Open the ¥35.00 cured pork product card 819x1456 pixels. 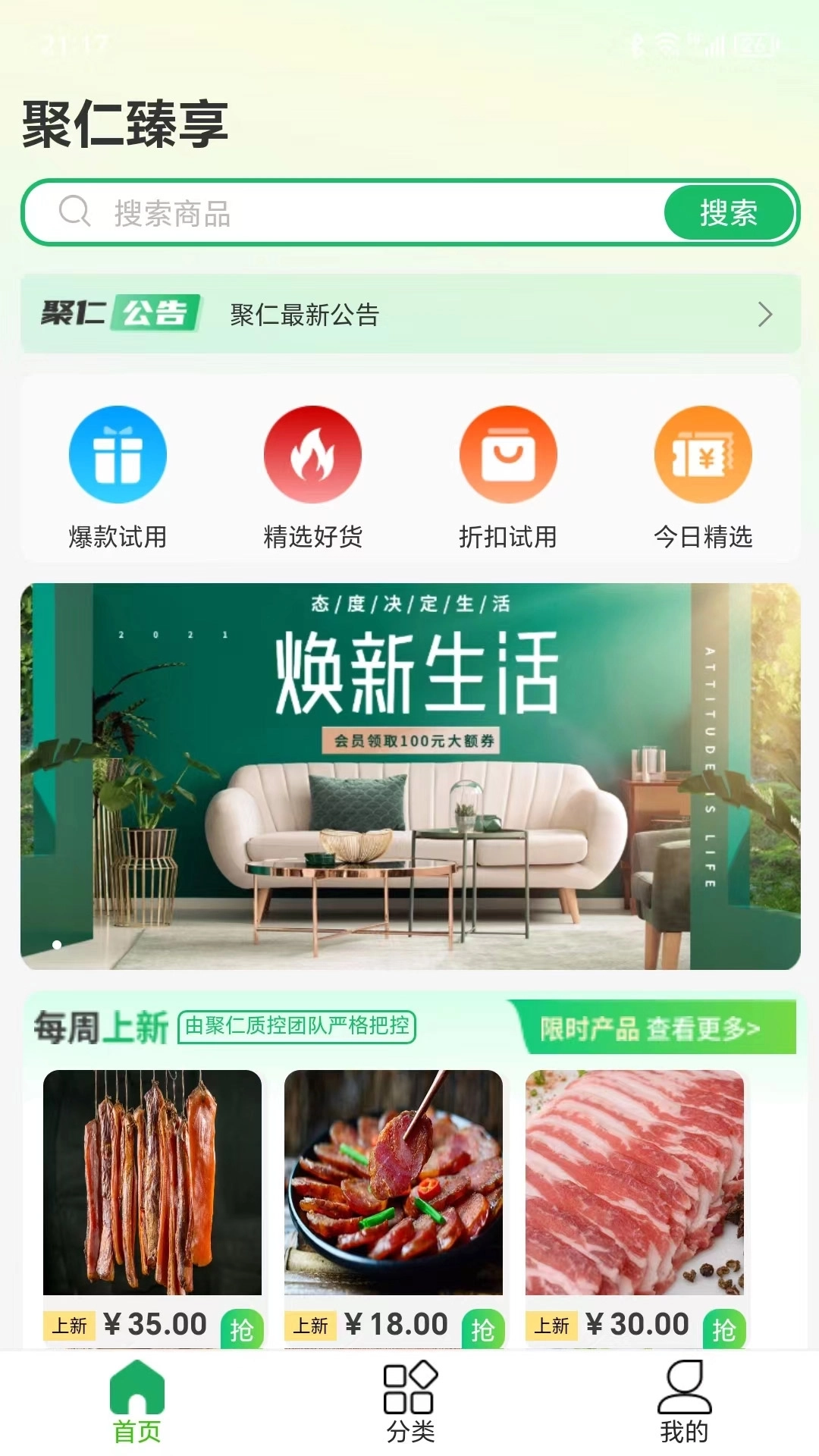pyautogui.click(x=152, y=1183)
